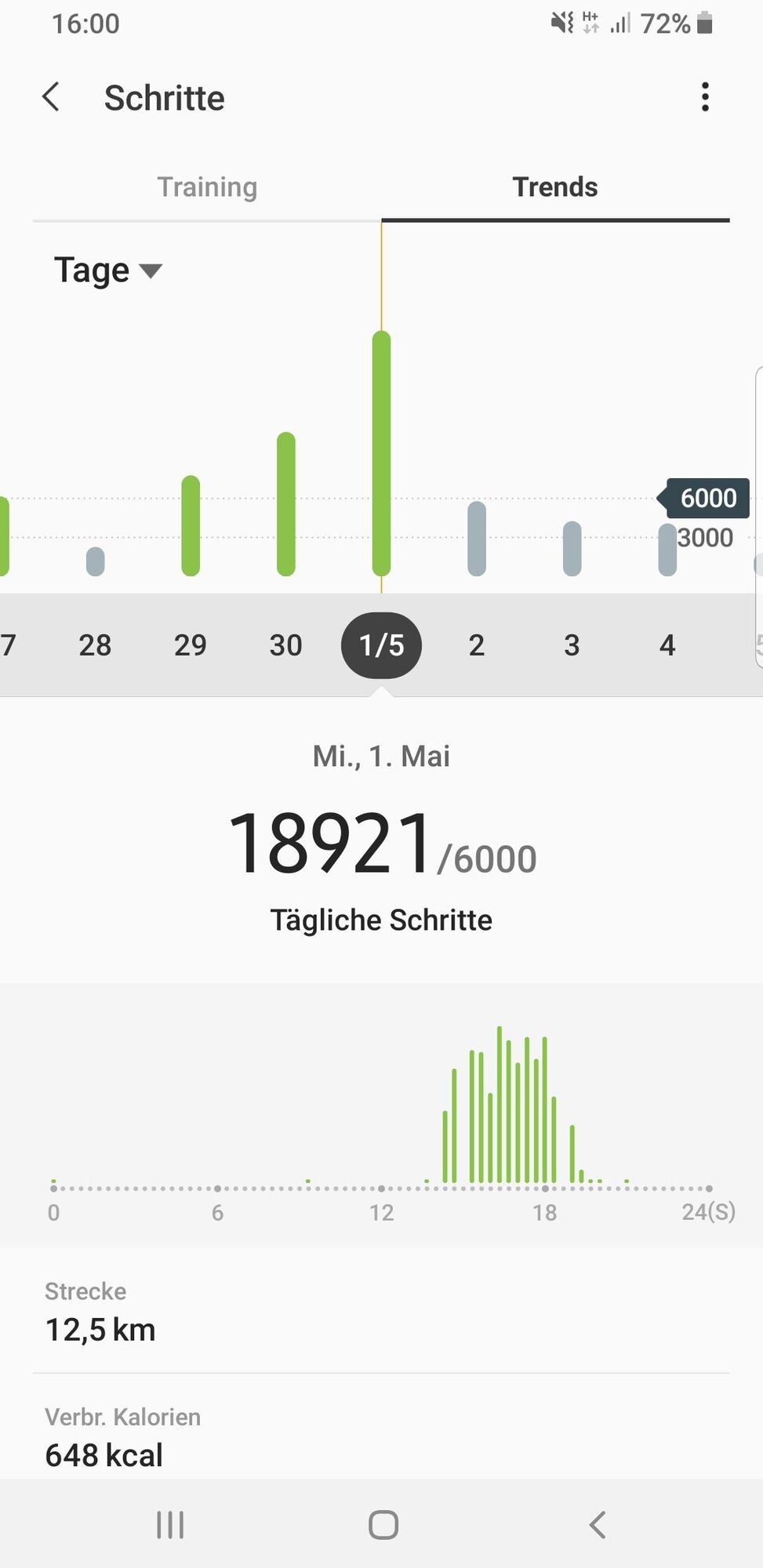Open recent apps from the navigation bar
This screenshot has height=1568, width=763.
[x=170, y=1525]
